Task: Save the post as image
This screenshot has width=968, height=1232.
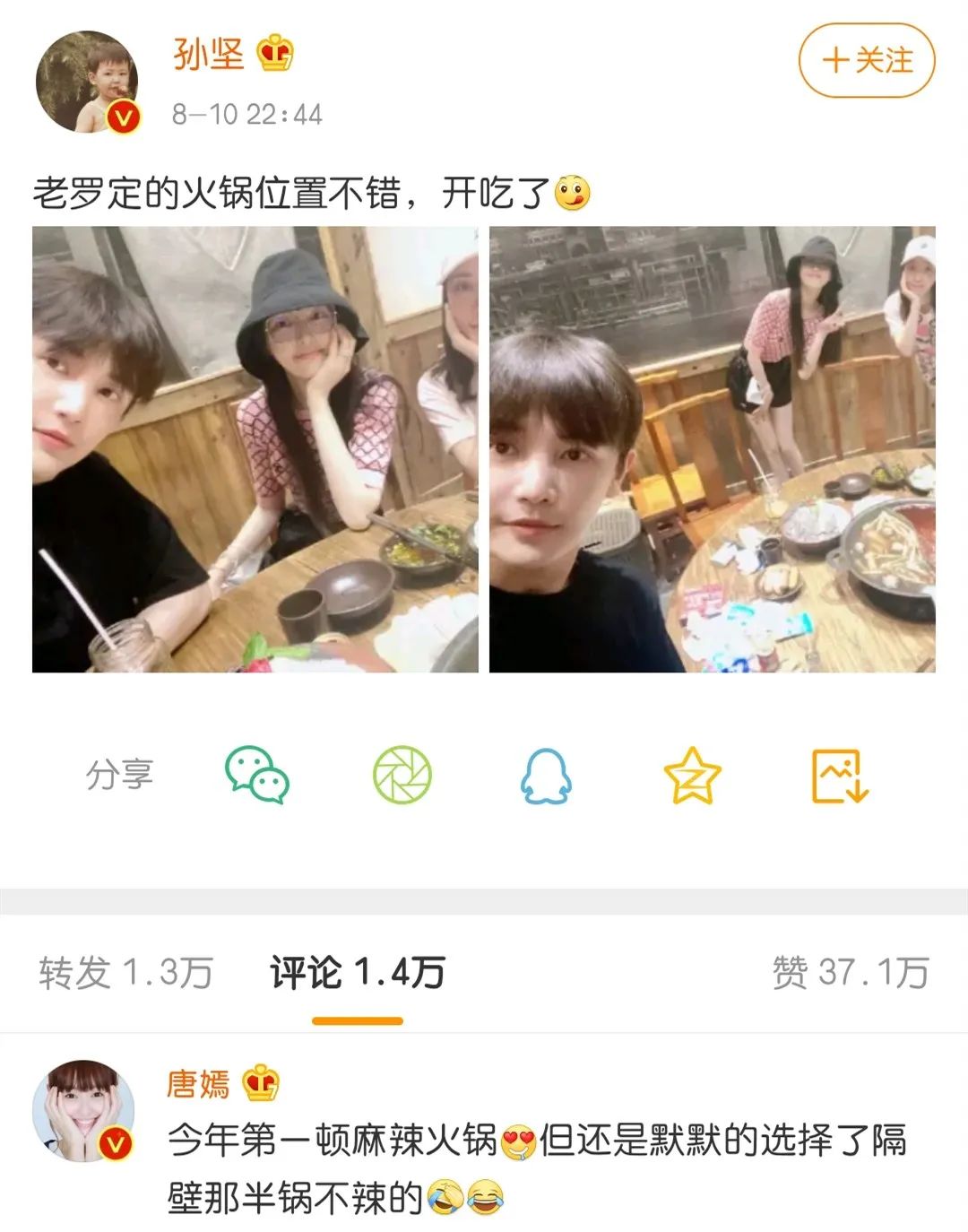Action: tap(839, 775)
